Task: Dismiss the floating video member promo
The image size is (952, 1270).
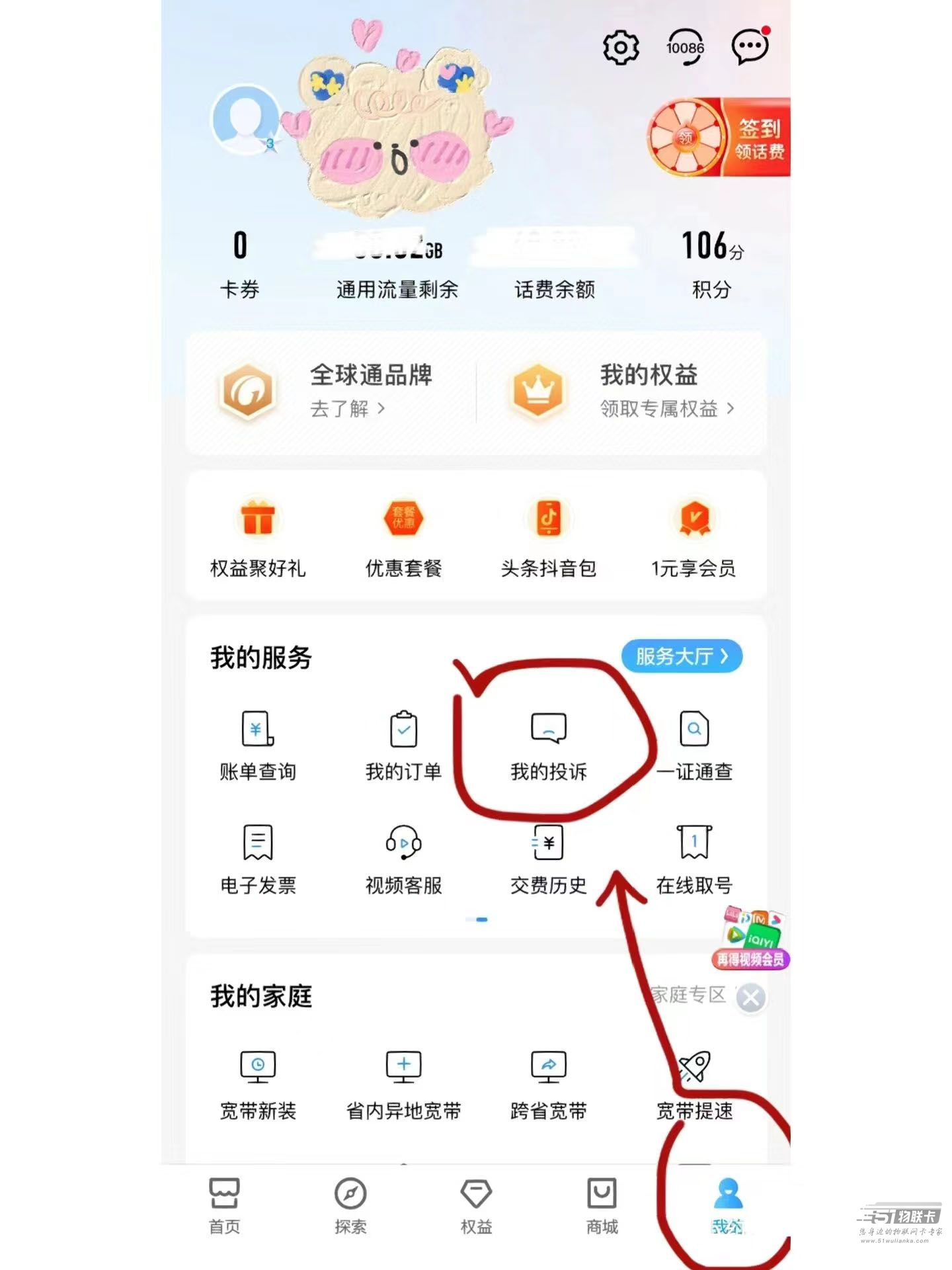Action: coord(751,997)
